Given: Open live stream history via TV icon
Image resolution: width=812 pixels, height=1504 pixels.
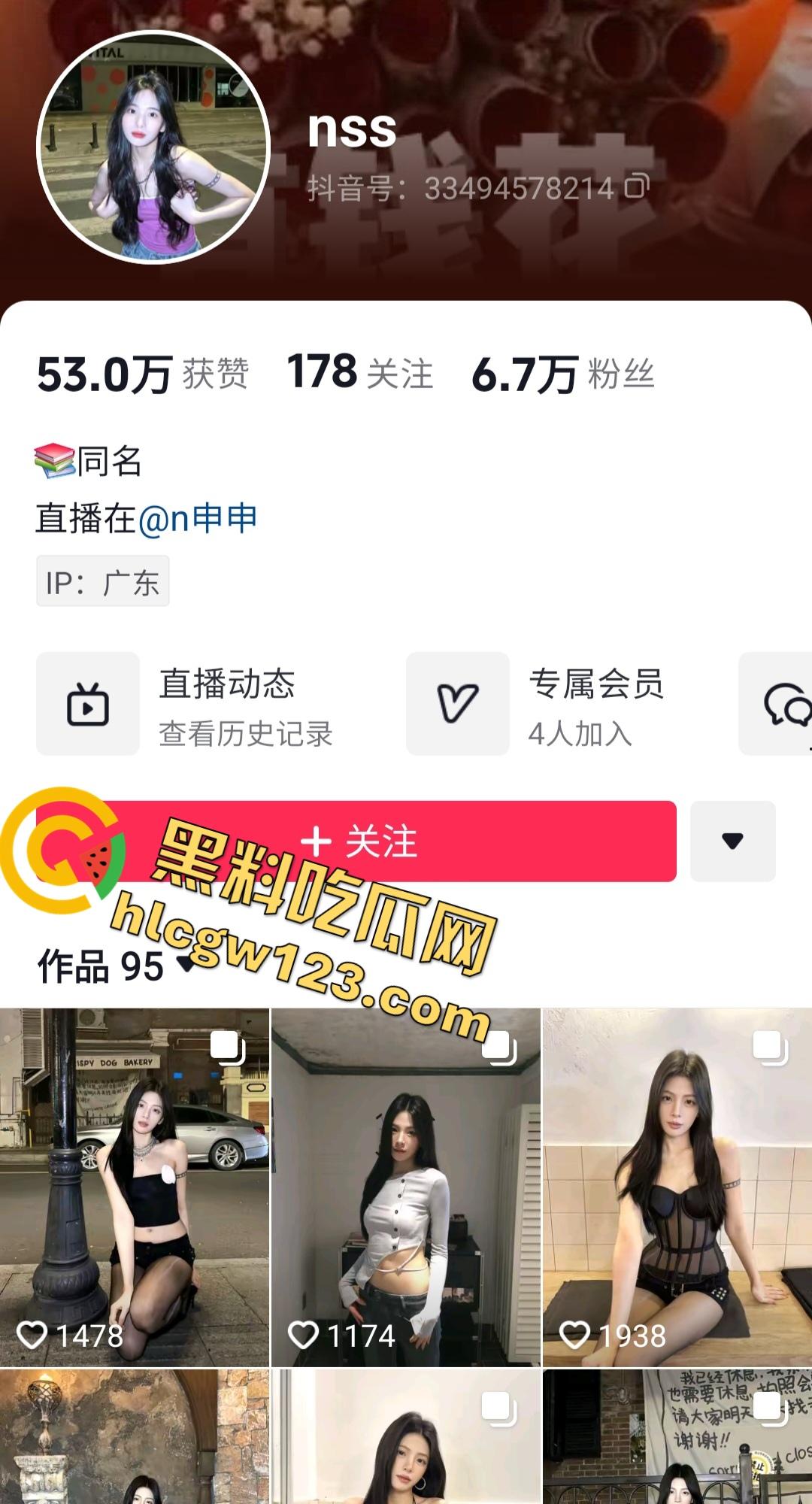Looking at the screenshot, I should pos(87,704).
